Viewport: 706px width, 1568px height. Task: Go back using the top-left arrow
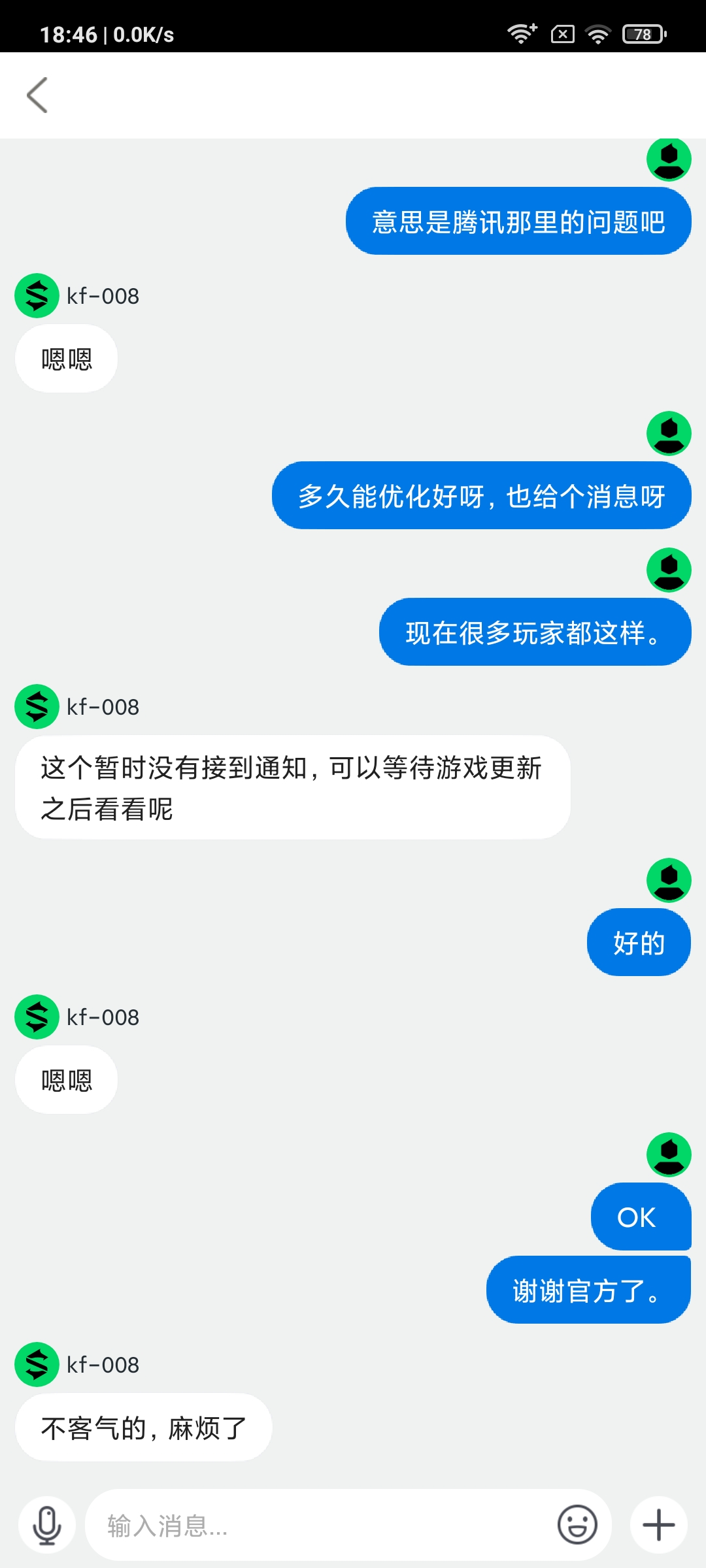click(x=37, y=95)
